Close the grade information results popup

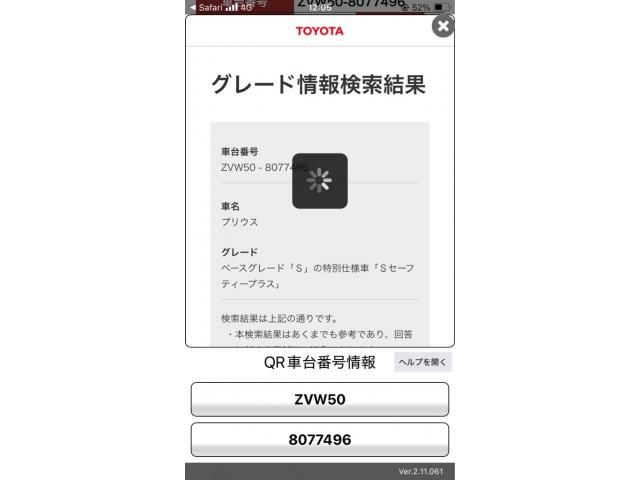[443, 27]
